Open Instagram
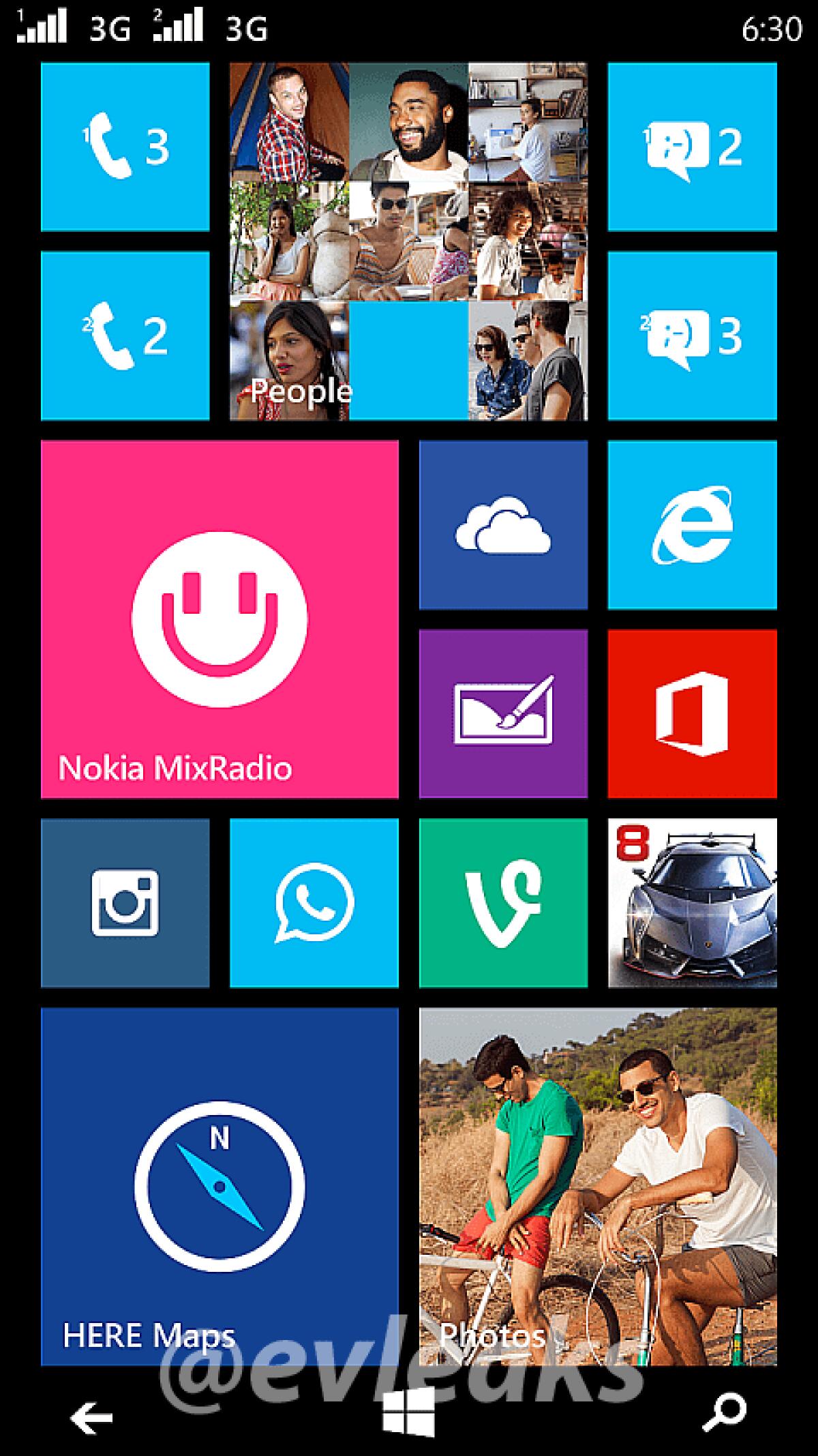The image size is (818, 1456). point(126,900)
